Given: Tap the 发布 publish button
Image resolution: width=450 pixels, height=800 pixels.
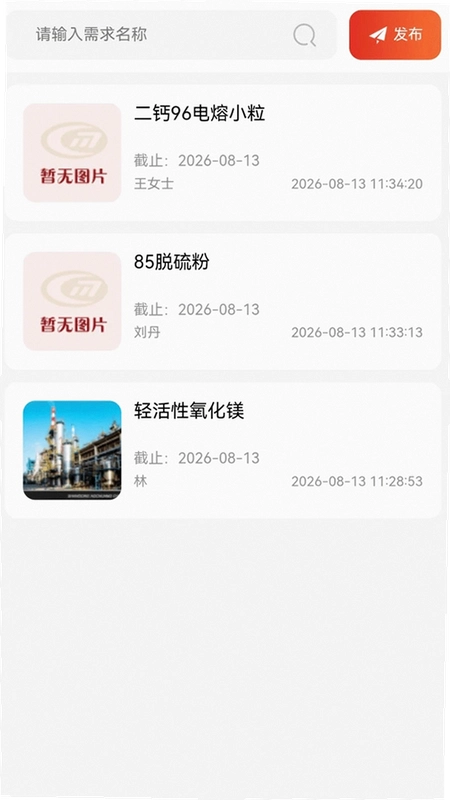Looking at the screenshot, I should point(395,35).
